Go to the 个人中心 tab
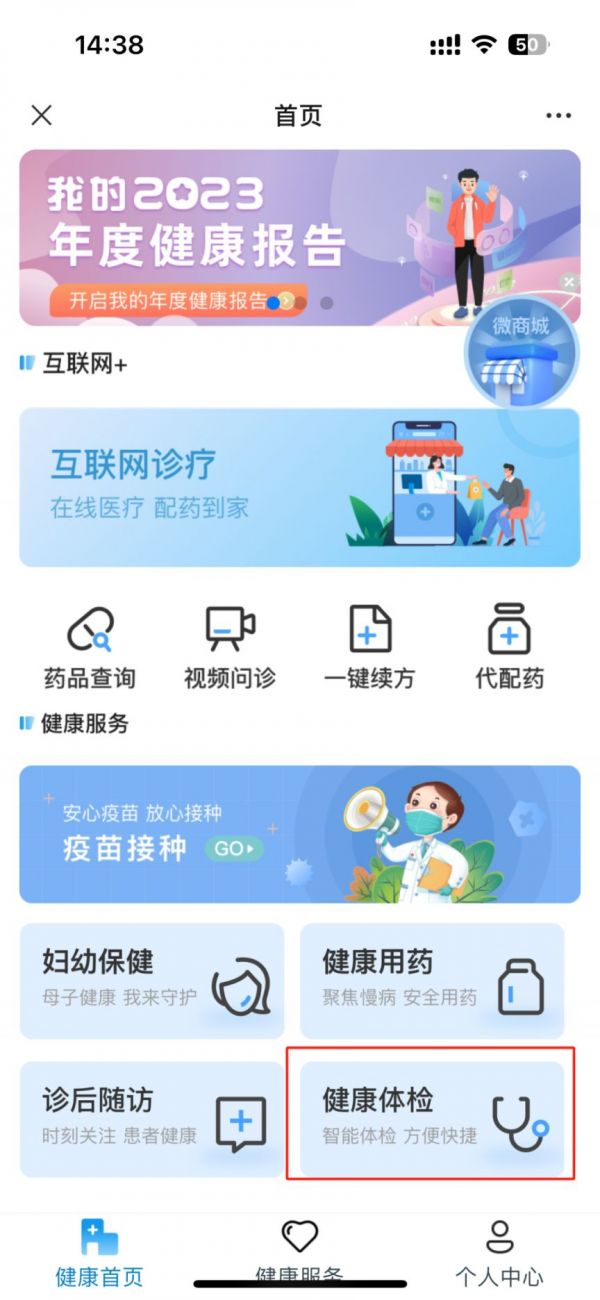This screenshot has width=600, height=1300. pyautogui.click(x=499, y=1253)
